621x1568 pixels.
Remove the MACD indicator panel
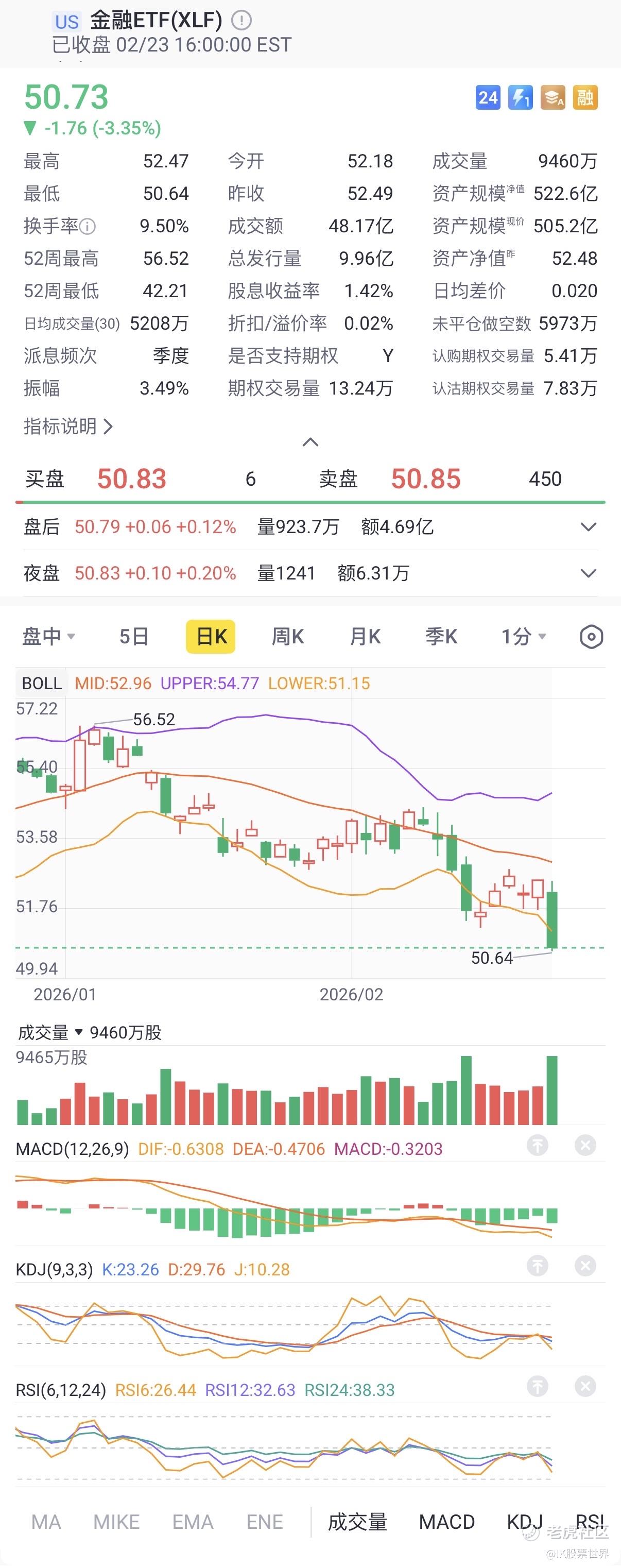click(x=585, y=1146)
